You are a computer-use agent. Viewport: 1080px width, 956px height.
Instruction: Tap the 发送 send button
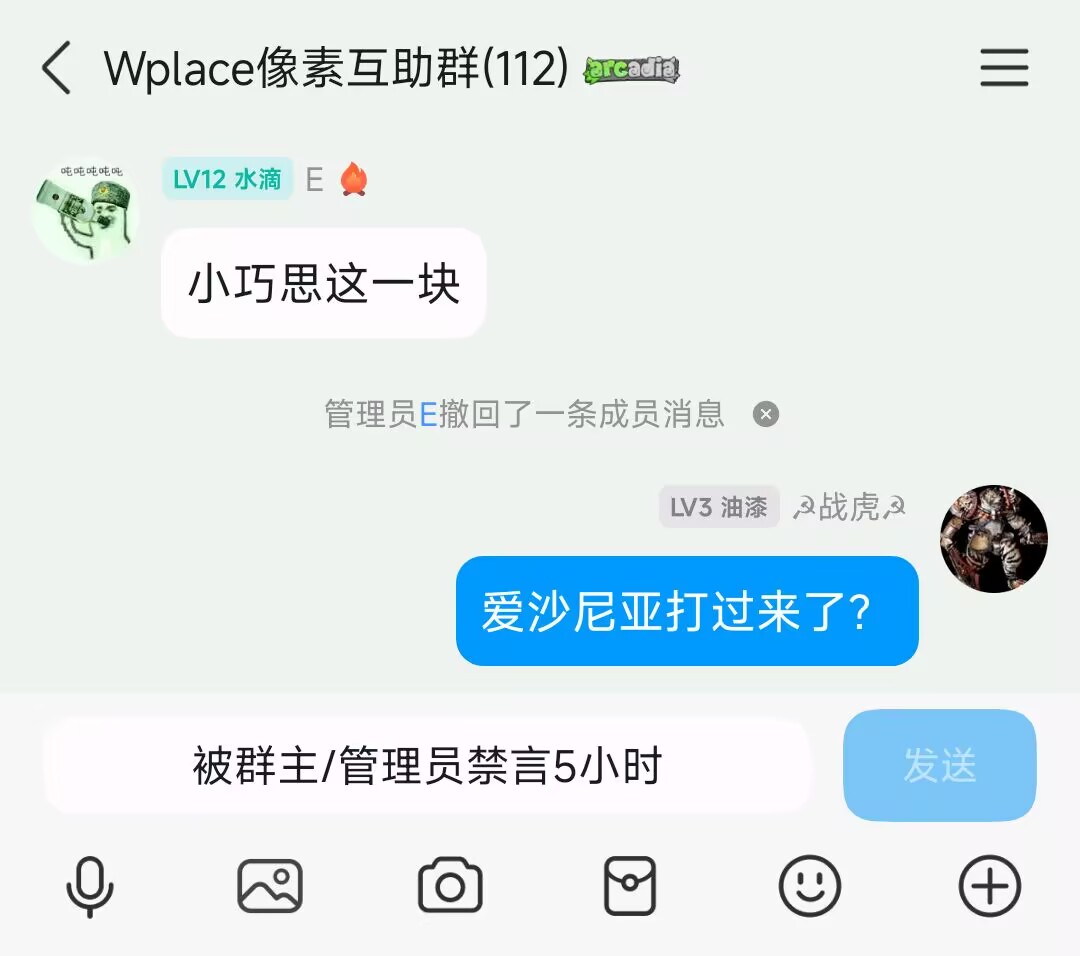[939, 766]
